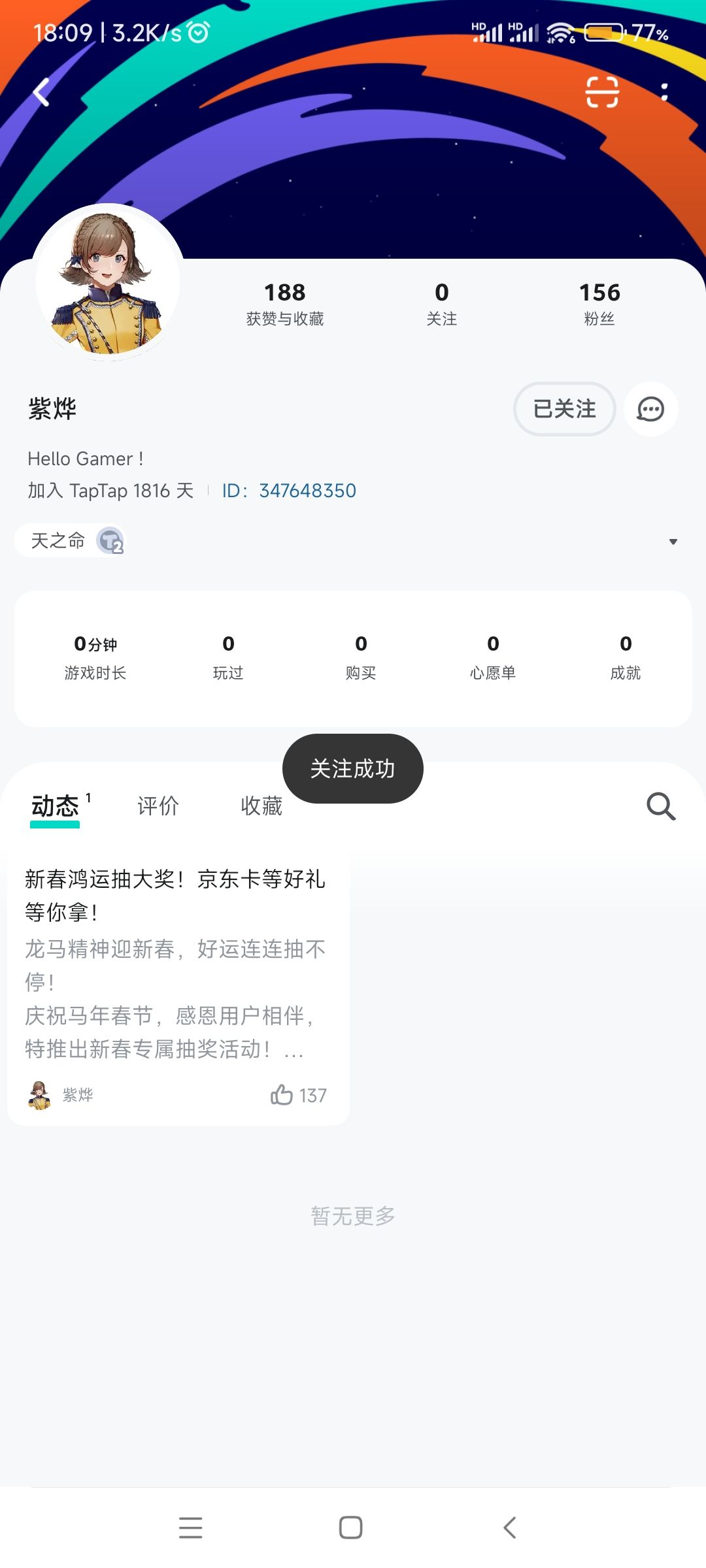Viewport: 706px width, 1568px height.
Task: Like the 新春鸿运抽大奖 post
Action: pos(299,1095)
